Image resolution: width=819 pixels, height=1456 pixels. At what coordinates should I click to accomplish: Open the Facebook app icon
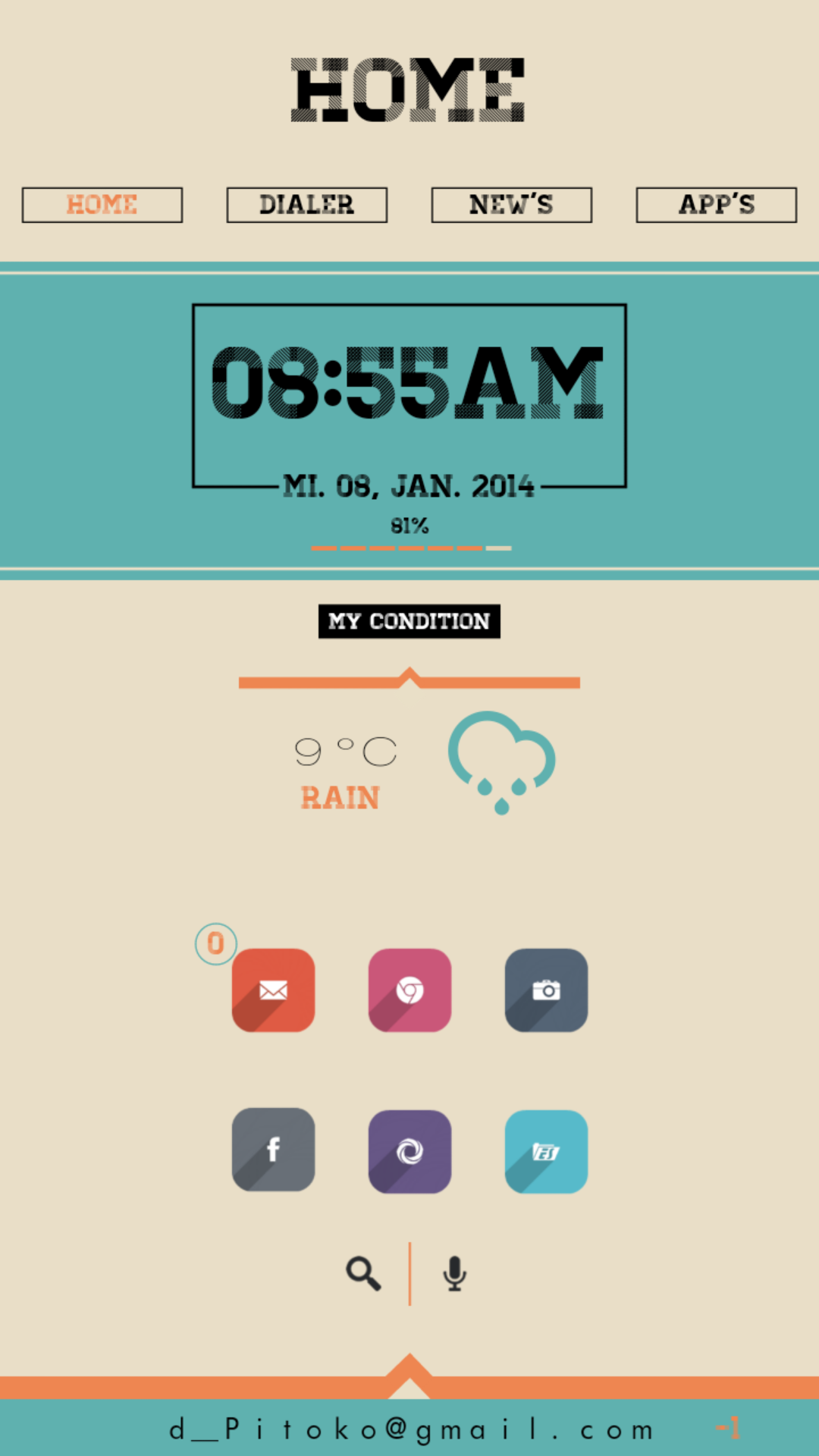point(273,1150)
